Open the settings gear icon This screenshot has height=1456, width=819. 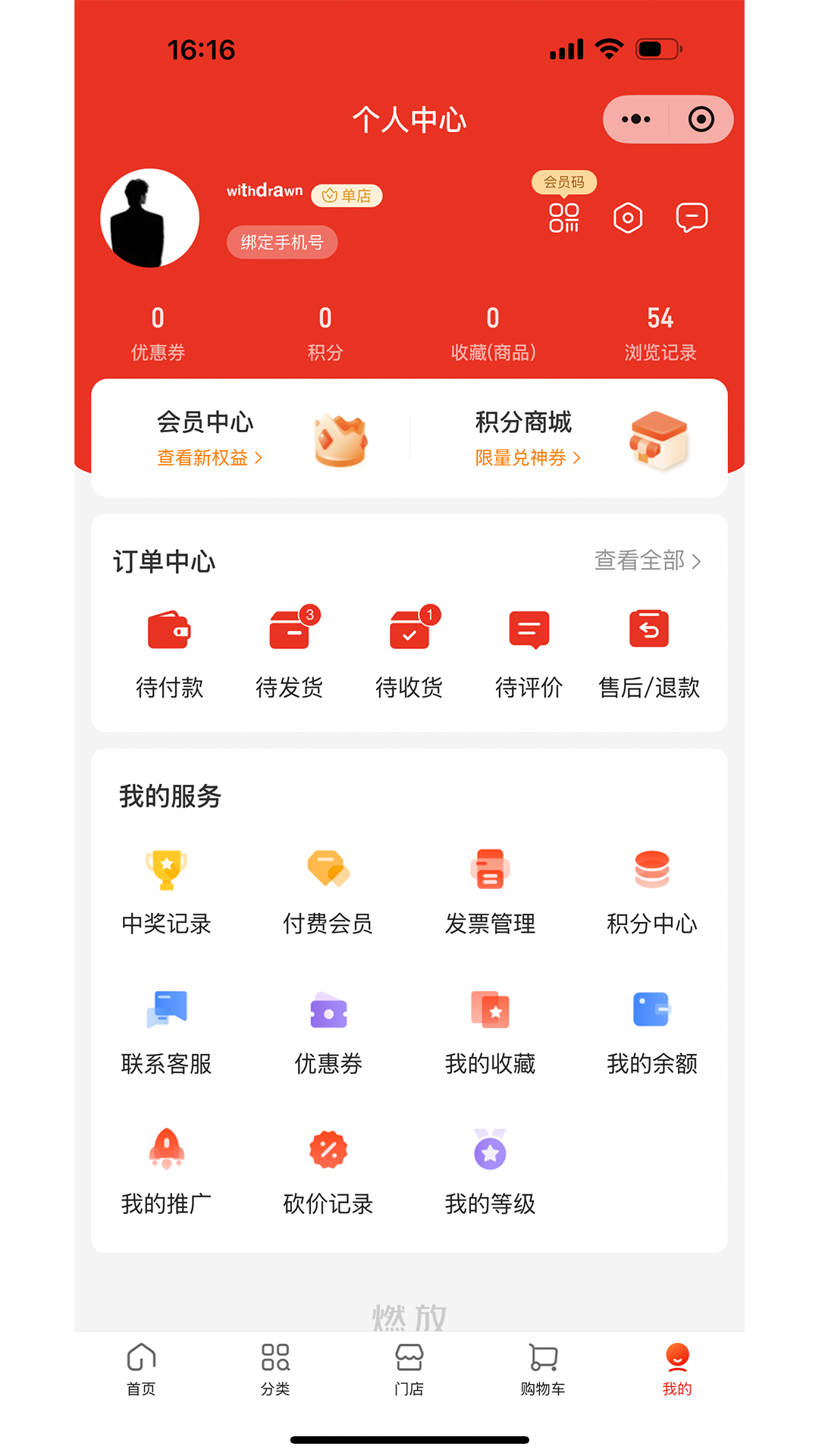point(627,218)
